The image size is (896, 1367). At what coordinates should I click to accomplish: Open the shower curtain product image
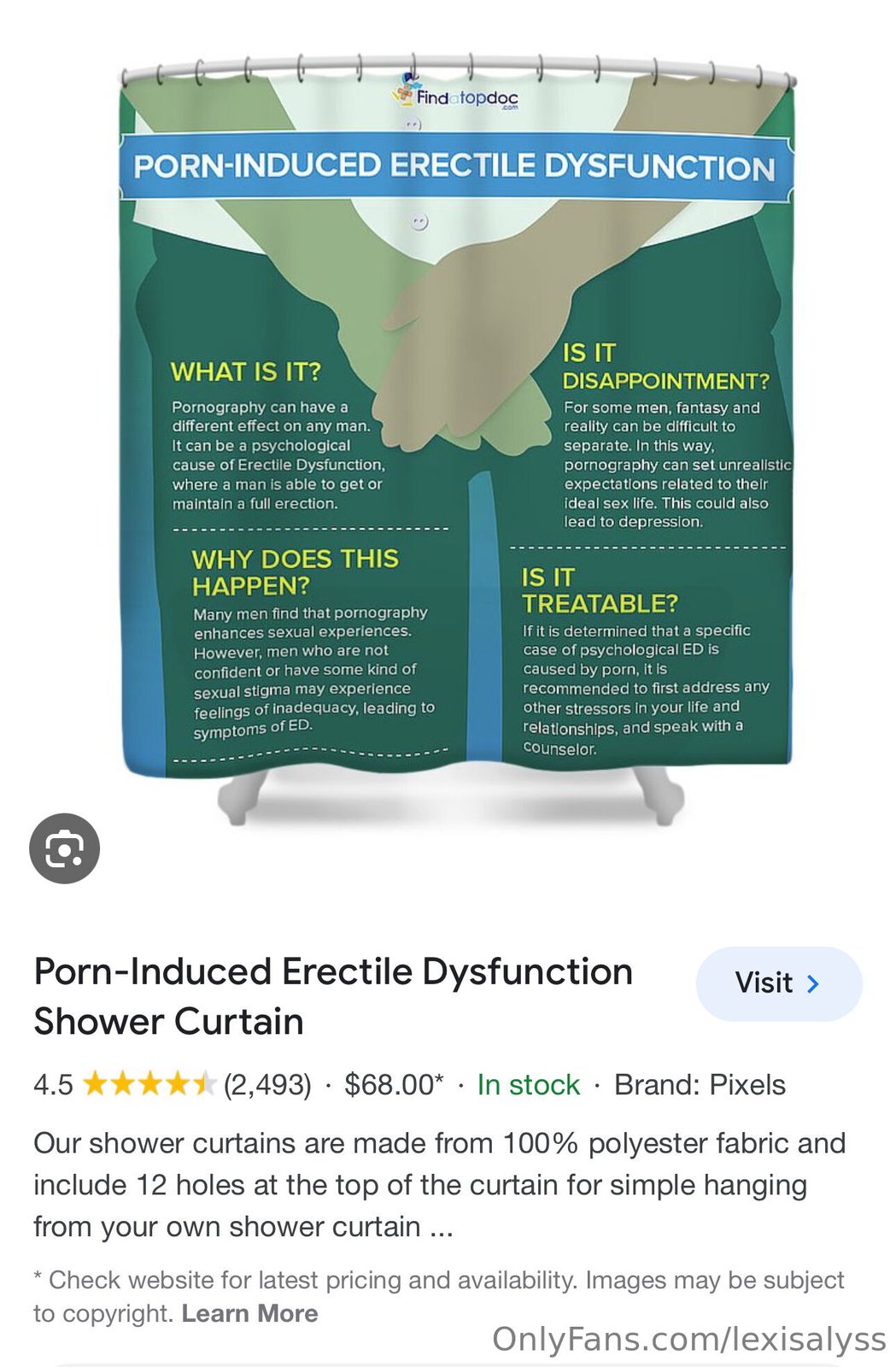[457, 427]
